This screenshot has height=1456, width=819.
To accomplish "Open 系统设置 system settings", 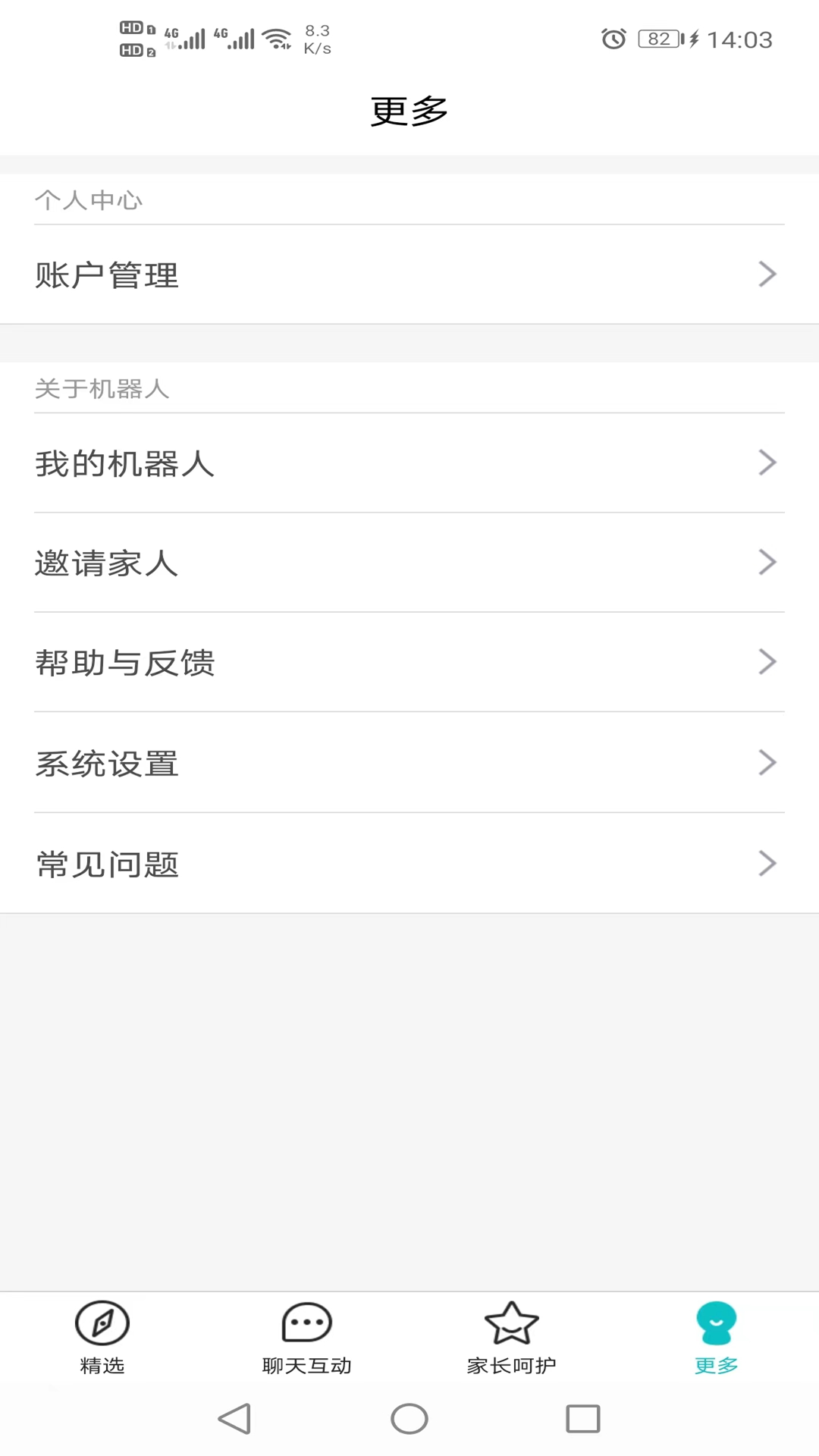I will tap(409, 763).
